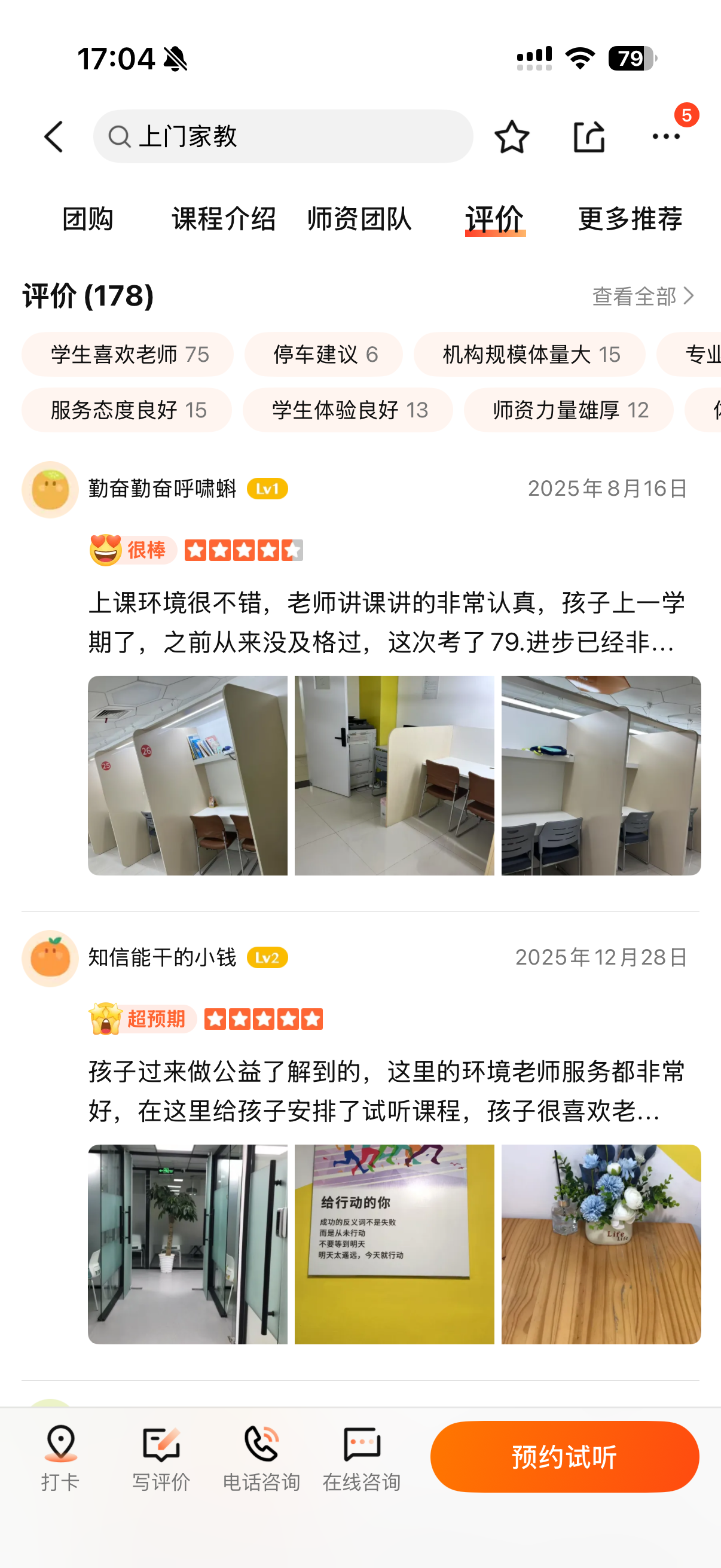Filter reviews by 停车建议 chip
Screen dimensions: 721x1568
(323, 354)
